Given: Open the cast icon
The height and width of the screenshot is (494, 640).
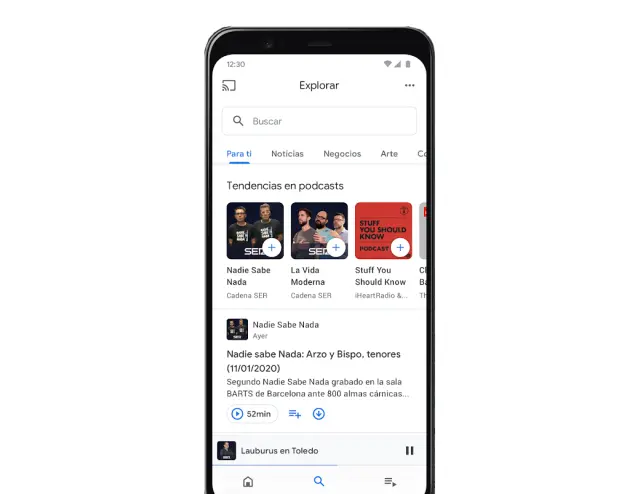Looking at the screenshot, I should point(229,86).
